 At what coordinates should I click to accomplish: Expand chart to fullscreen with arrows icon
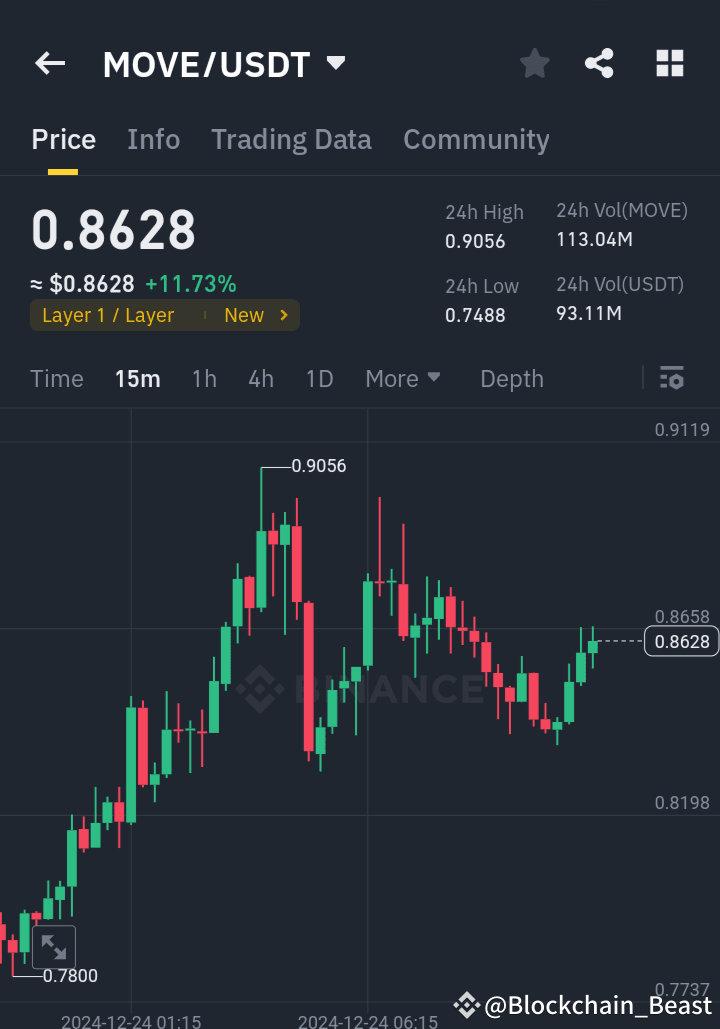point(54,946)
